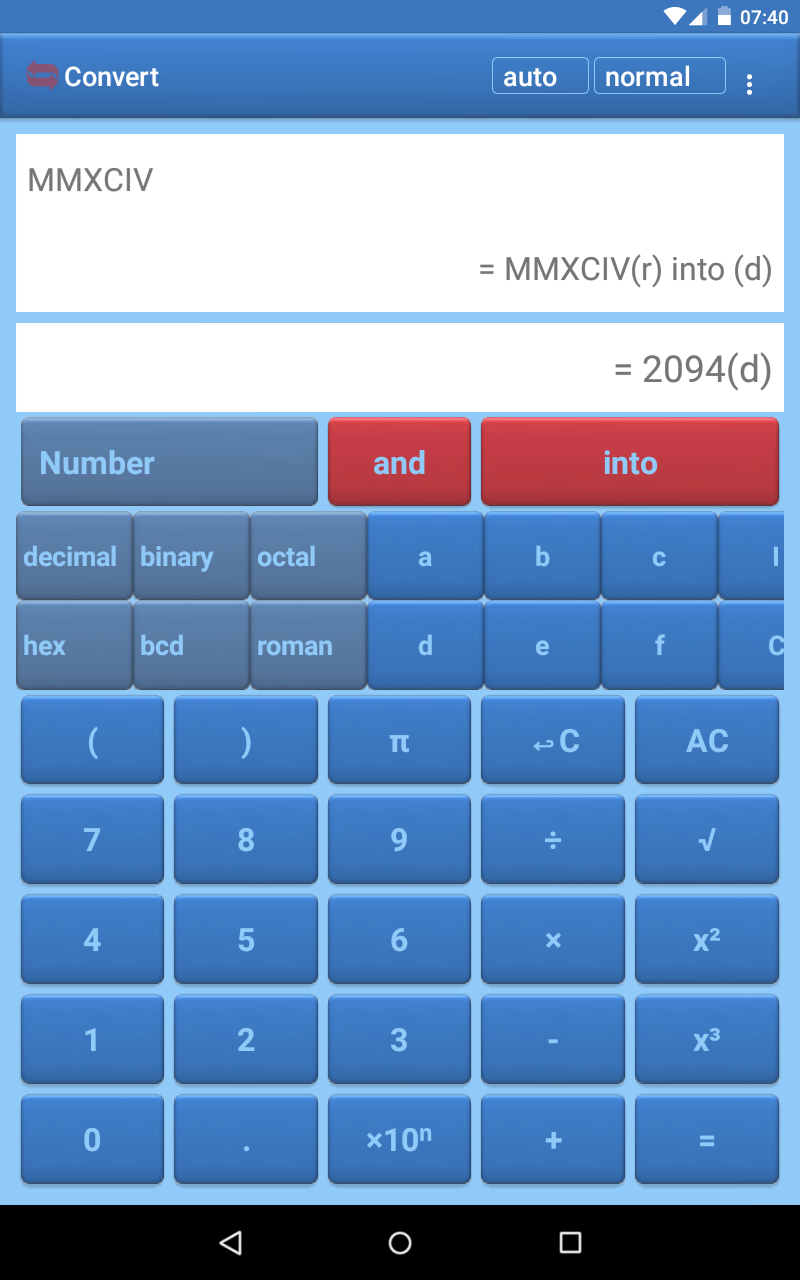This screenshot has width=800, height=1280.
Task: Tap the square root key
Action: 706,840
